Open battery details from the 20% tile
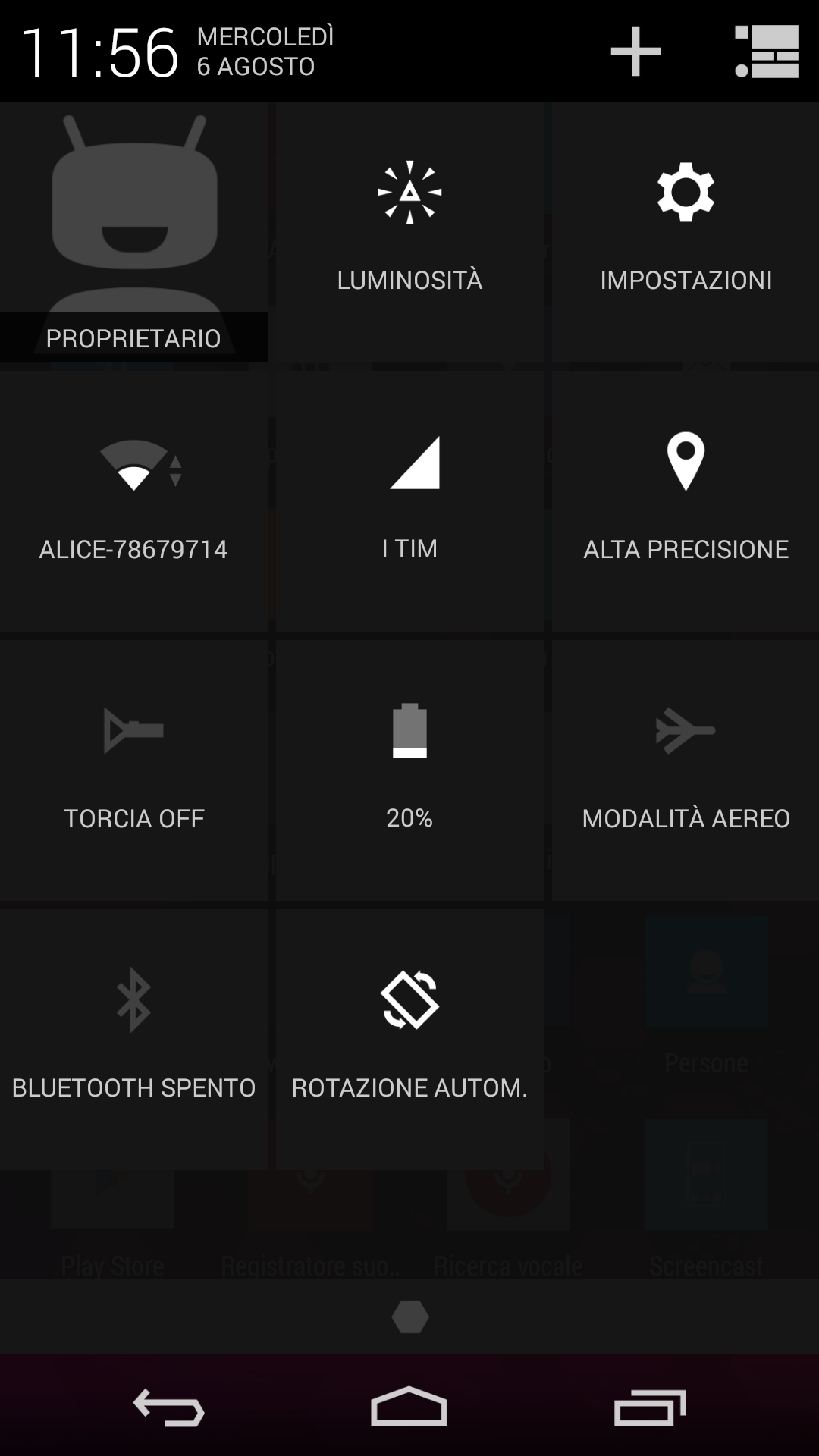The image size is (819, 1456). pos(409,770)
